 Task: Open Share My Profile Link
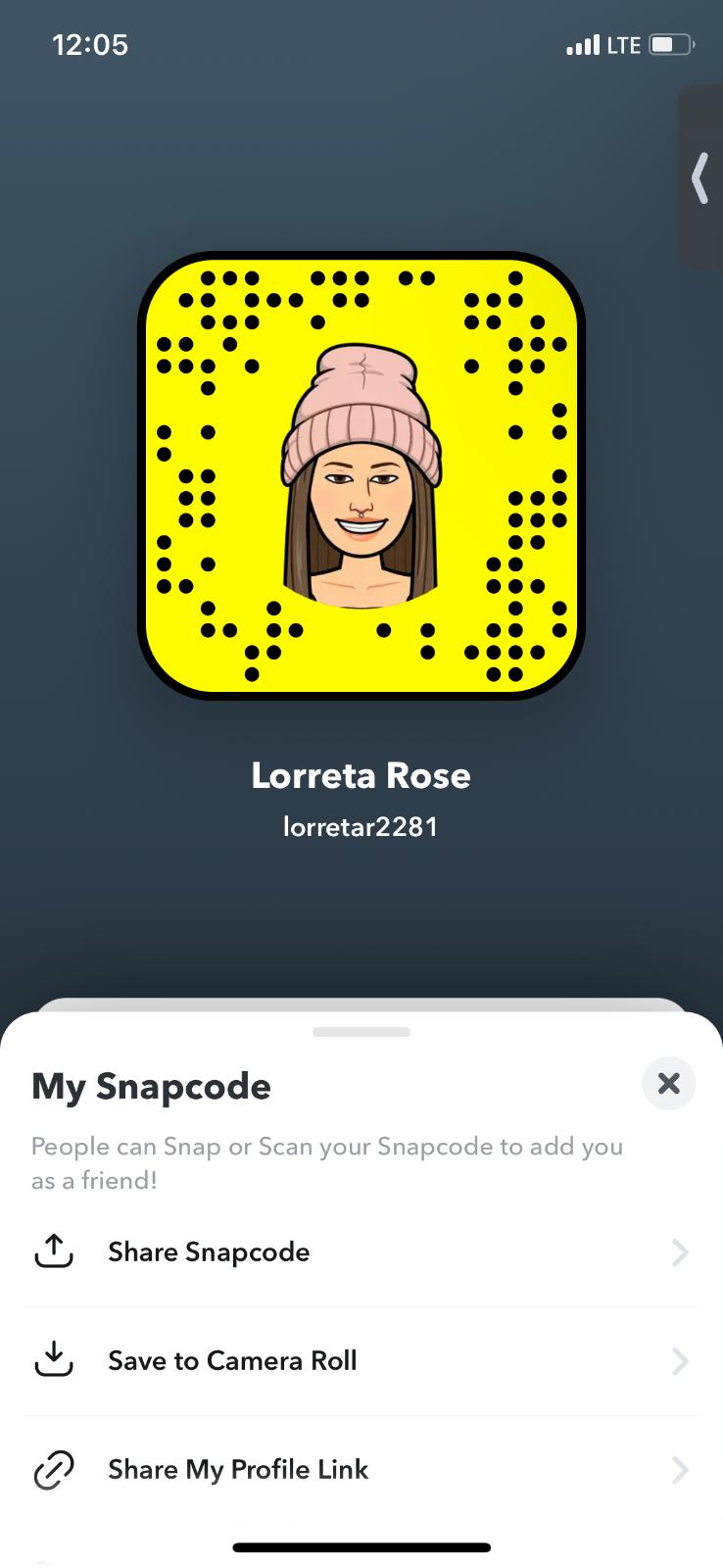click(361, 1470)
